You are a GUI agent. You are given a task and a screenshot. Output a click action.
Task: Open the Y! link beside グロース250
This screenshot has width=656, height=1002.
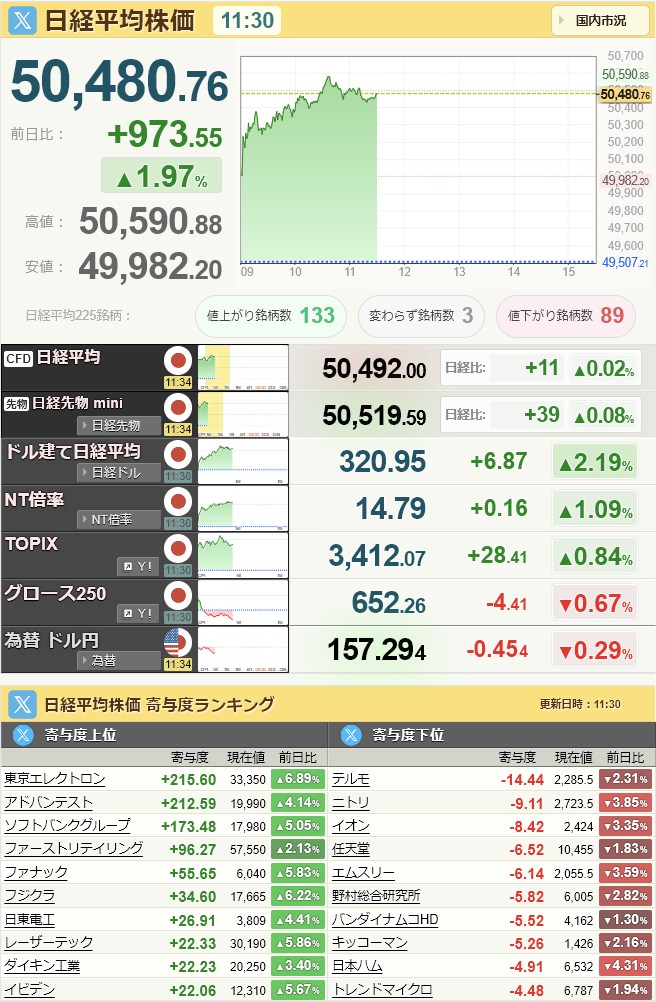[x=138, y=614]
